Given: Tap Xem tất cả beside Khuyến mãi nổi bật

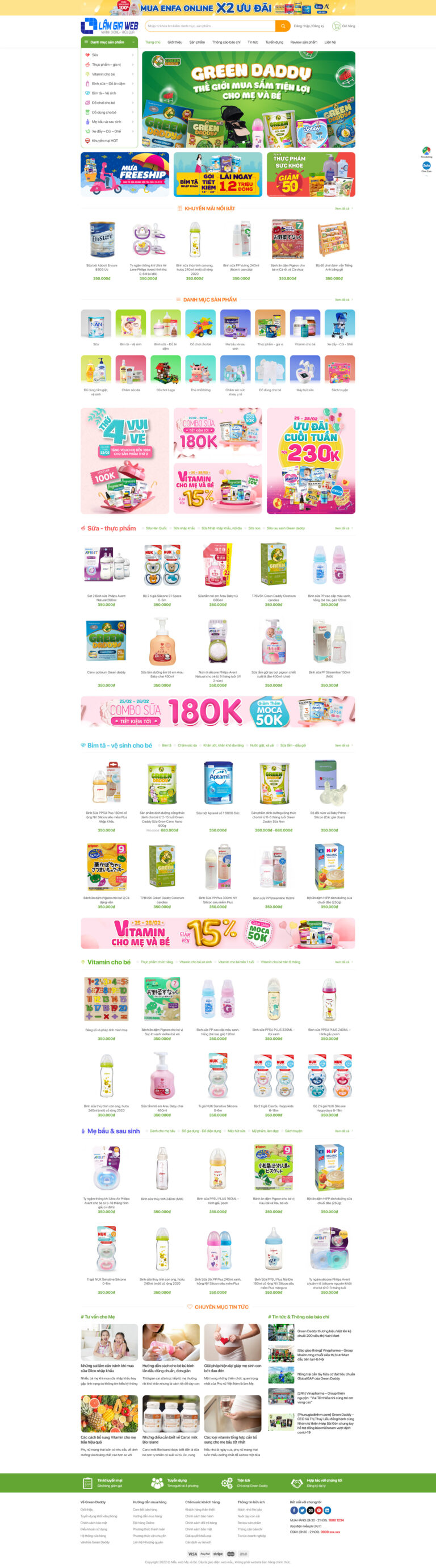Looking at the screenshot, I should pyautogui.click(x=342, y=208).
